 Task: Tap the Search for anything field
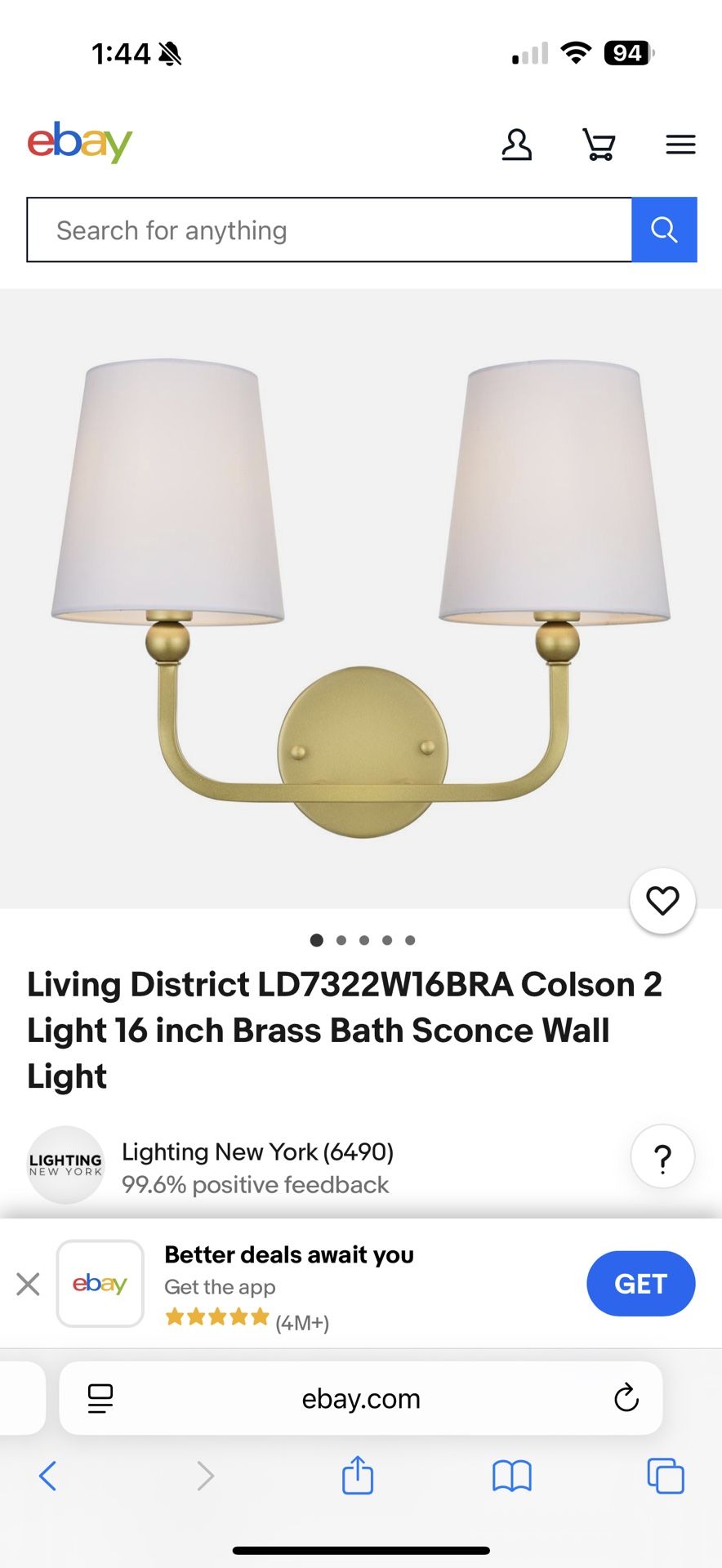329,230
